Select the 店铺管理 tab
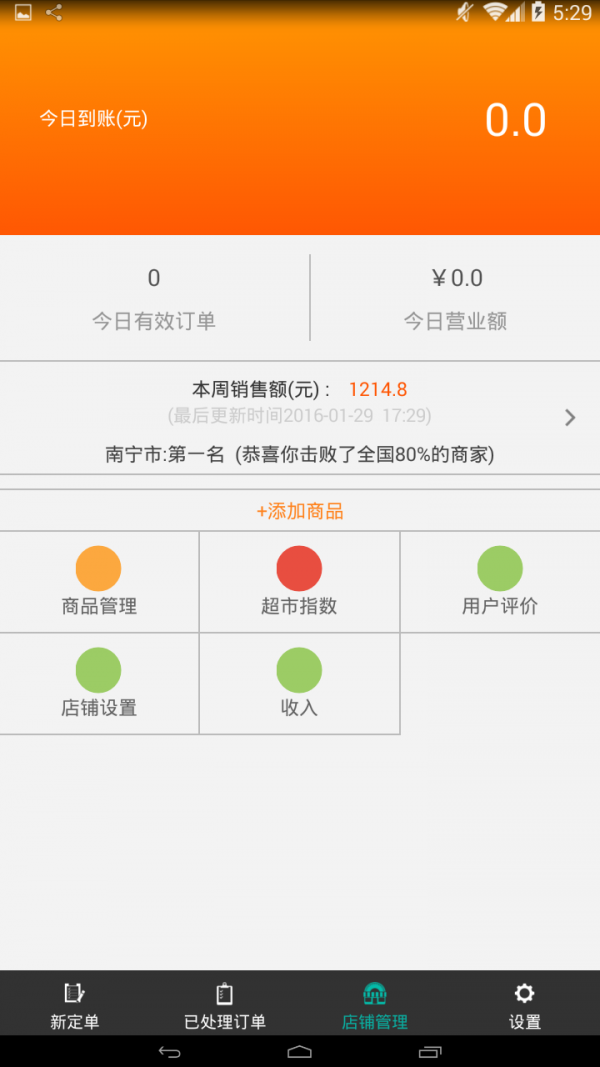Screen dimensions: 600x1067 pyautogui.click(x=375, y=1004)
